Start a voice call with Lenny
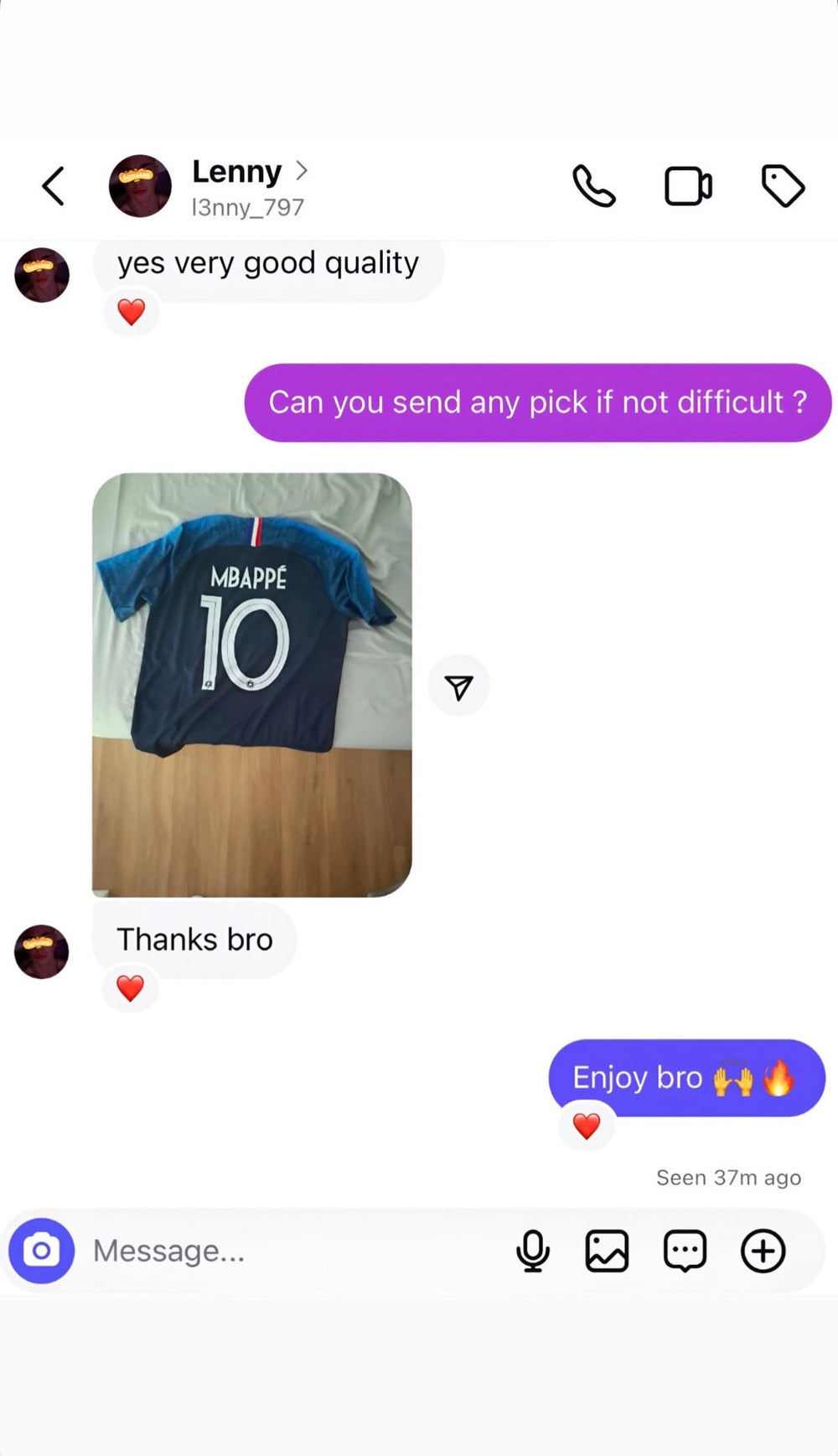 (x=594, y=185)
